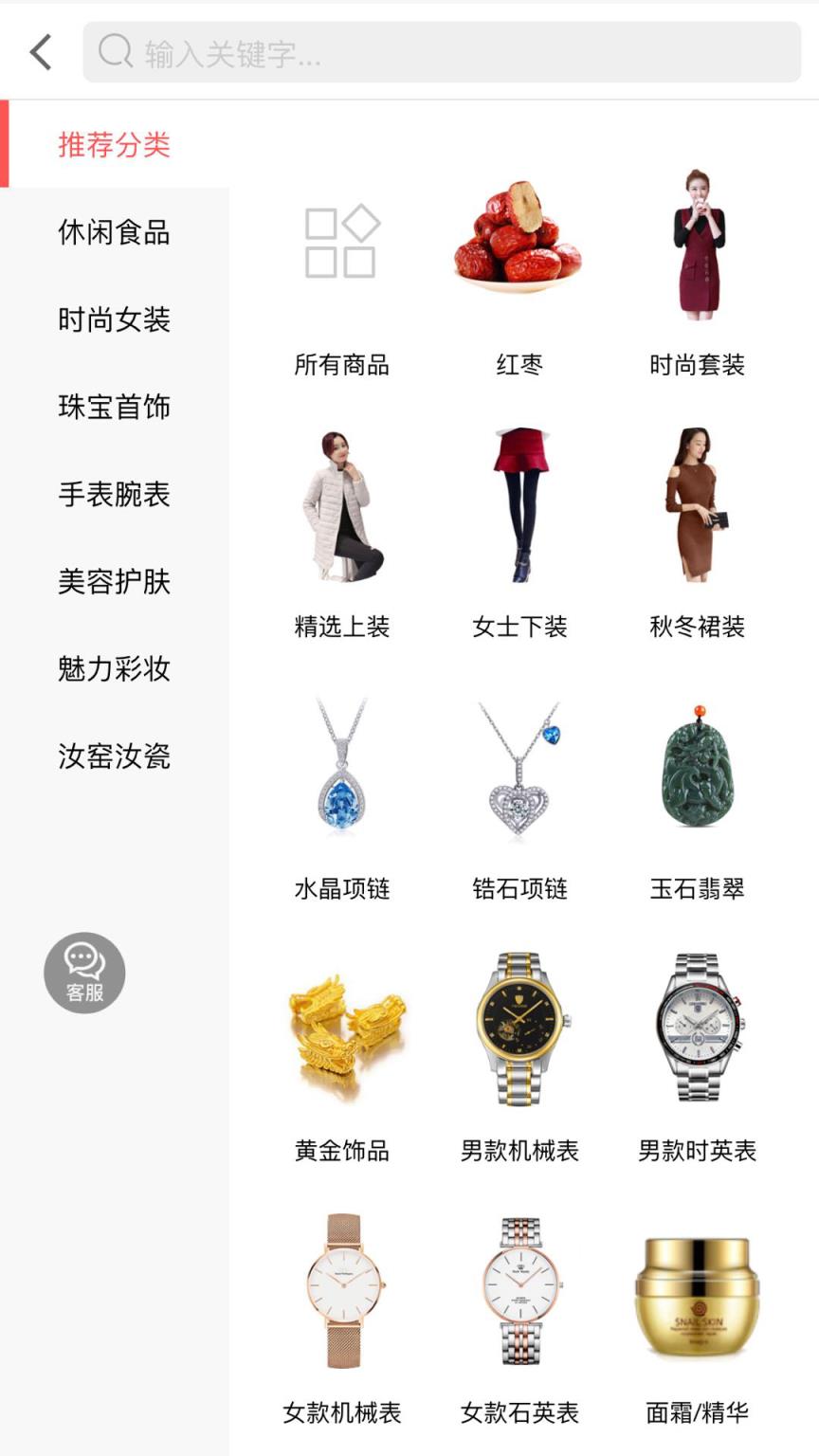Tap the 面霜/精华 cream jar image

[697, 1292]
